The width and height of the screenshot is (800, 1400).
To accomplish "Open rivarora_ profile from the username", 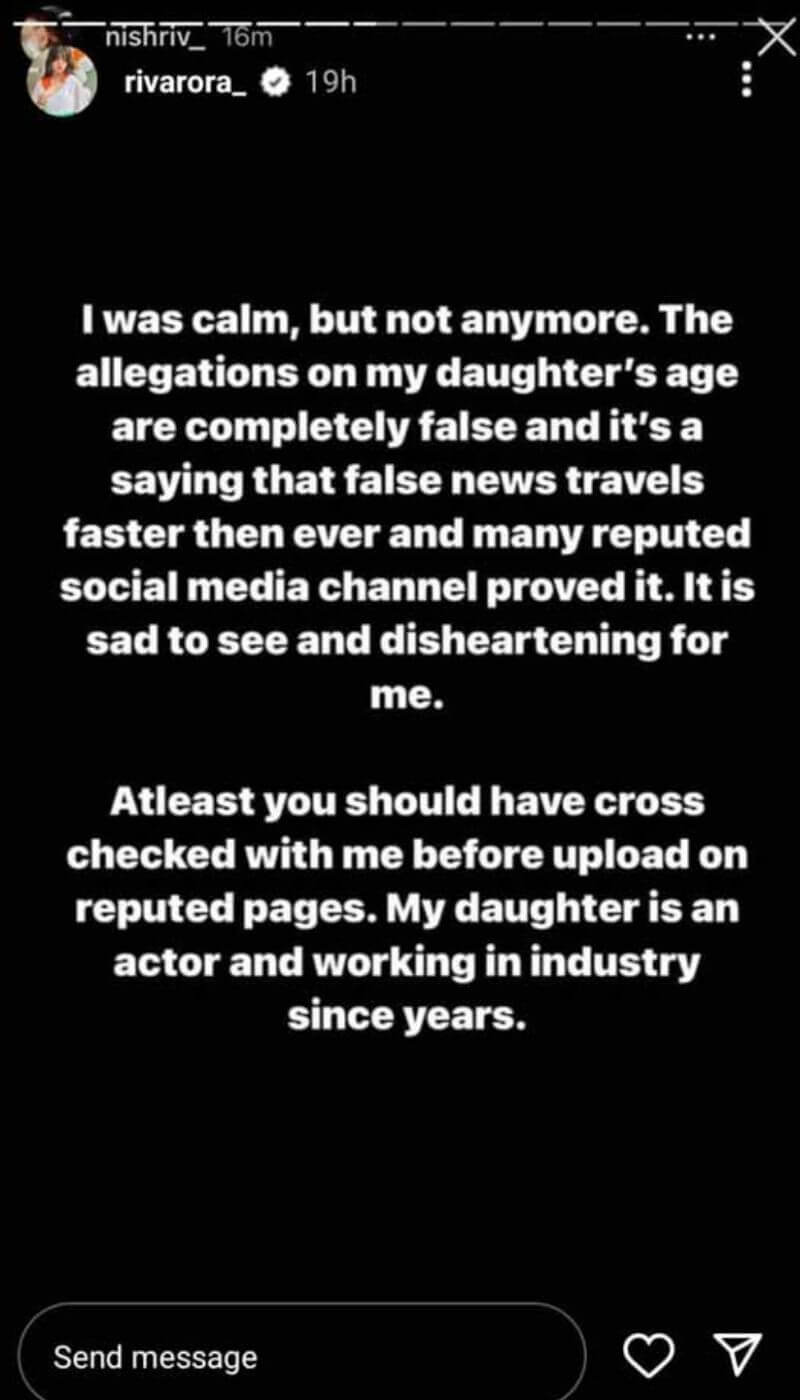I will point(187,83).
